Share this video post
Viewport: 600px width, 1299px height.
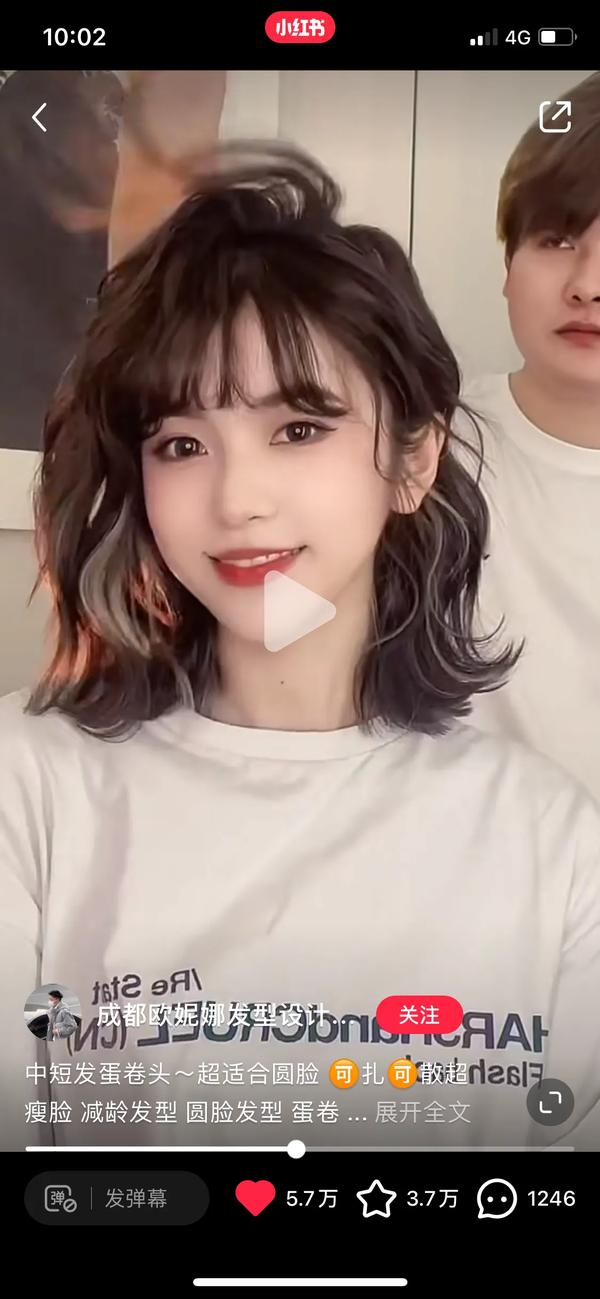click(555, 117)
